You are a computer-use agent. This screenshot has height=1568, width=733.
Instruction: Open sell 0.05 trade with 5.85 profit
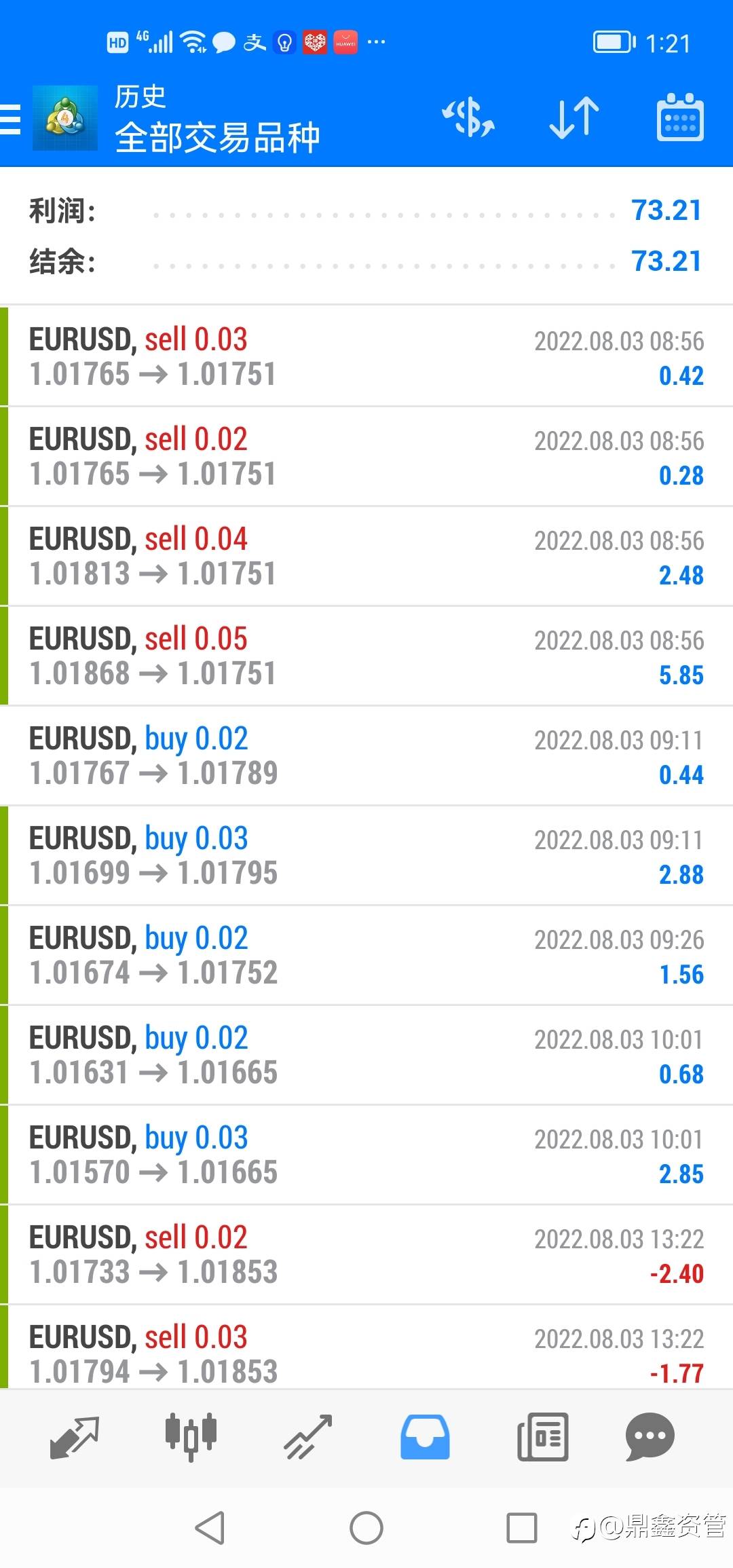pos(366,656)
